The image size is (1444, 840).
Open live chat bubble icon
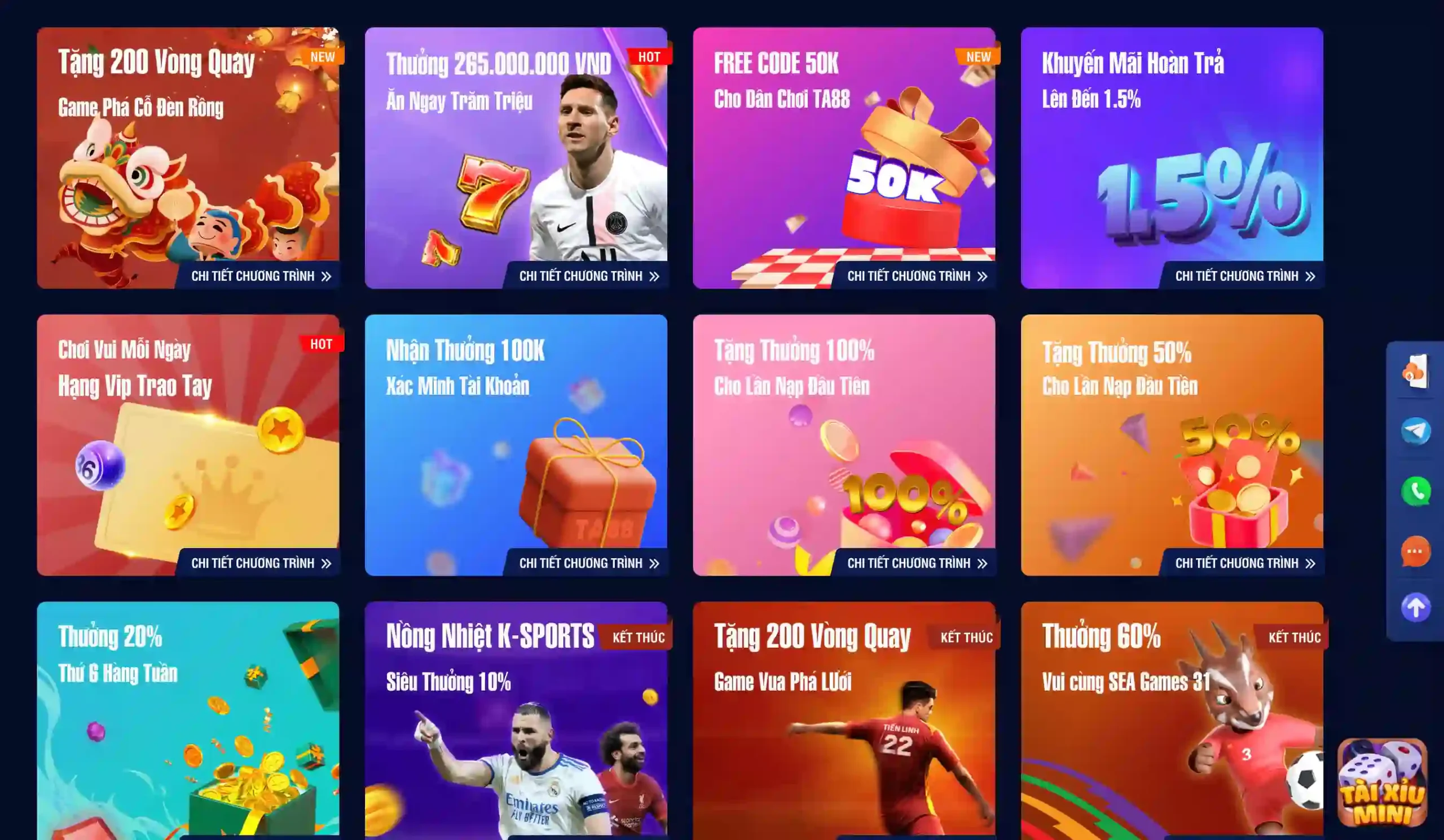click(1415, 551)
